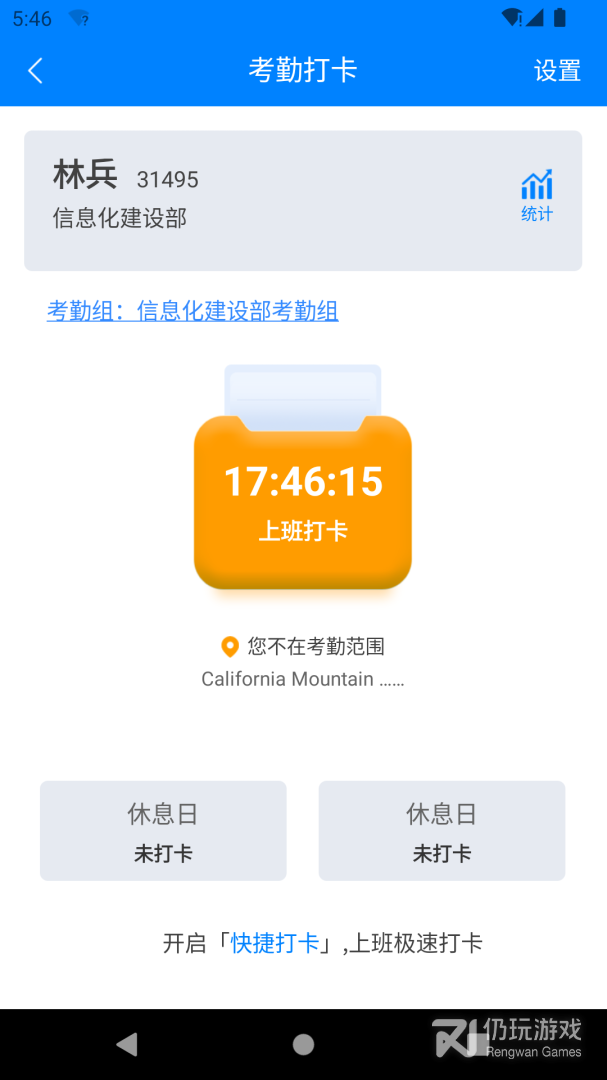The width and height of the screenshot is (607, 1080).
Task: Go back using the header arrow
Action: (x=36, y=70)
